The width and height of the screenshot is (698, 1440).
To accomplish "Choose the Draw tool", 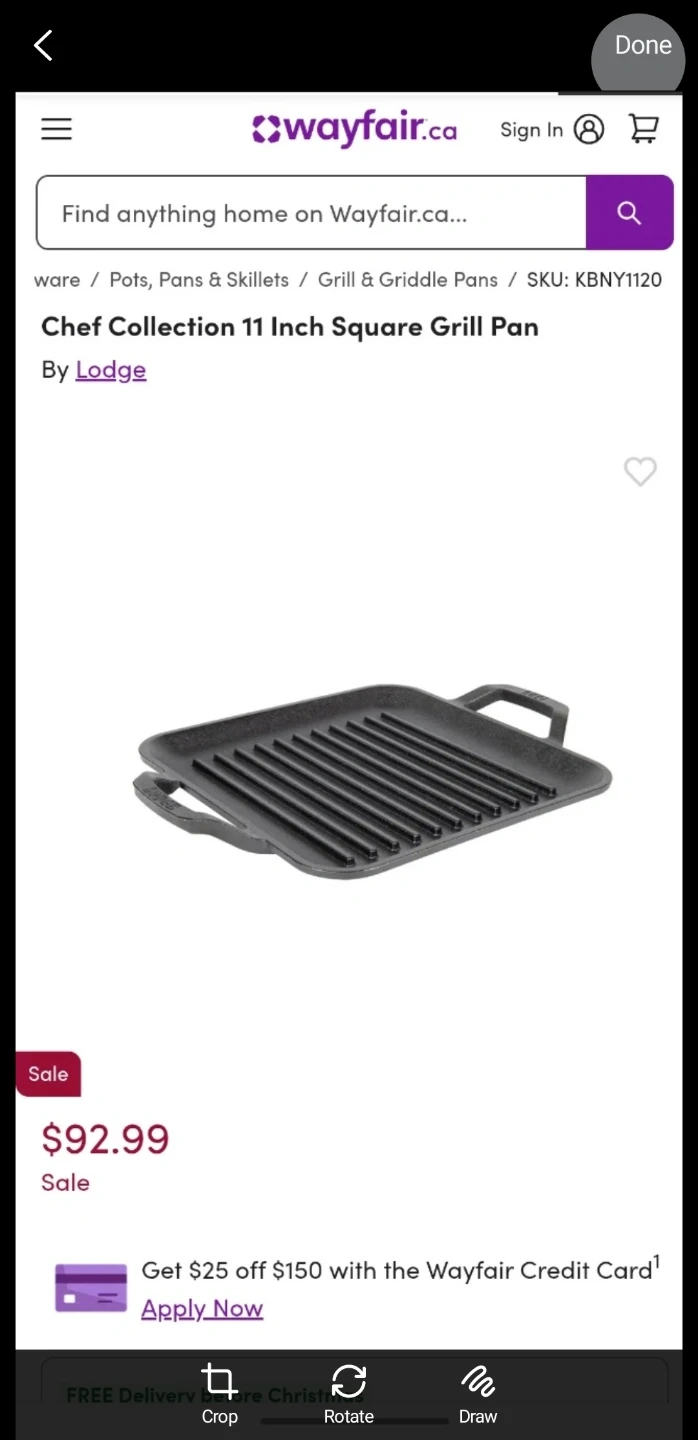I will [478, 1393].
